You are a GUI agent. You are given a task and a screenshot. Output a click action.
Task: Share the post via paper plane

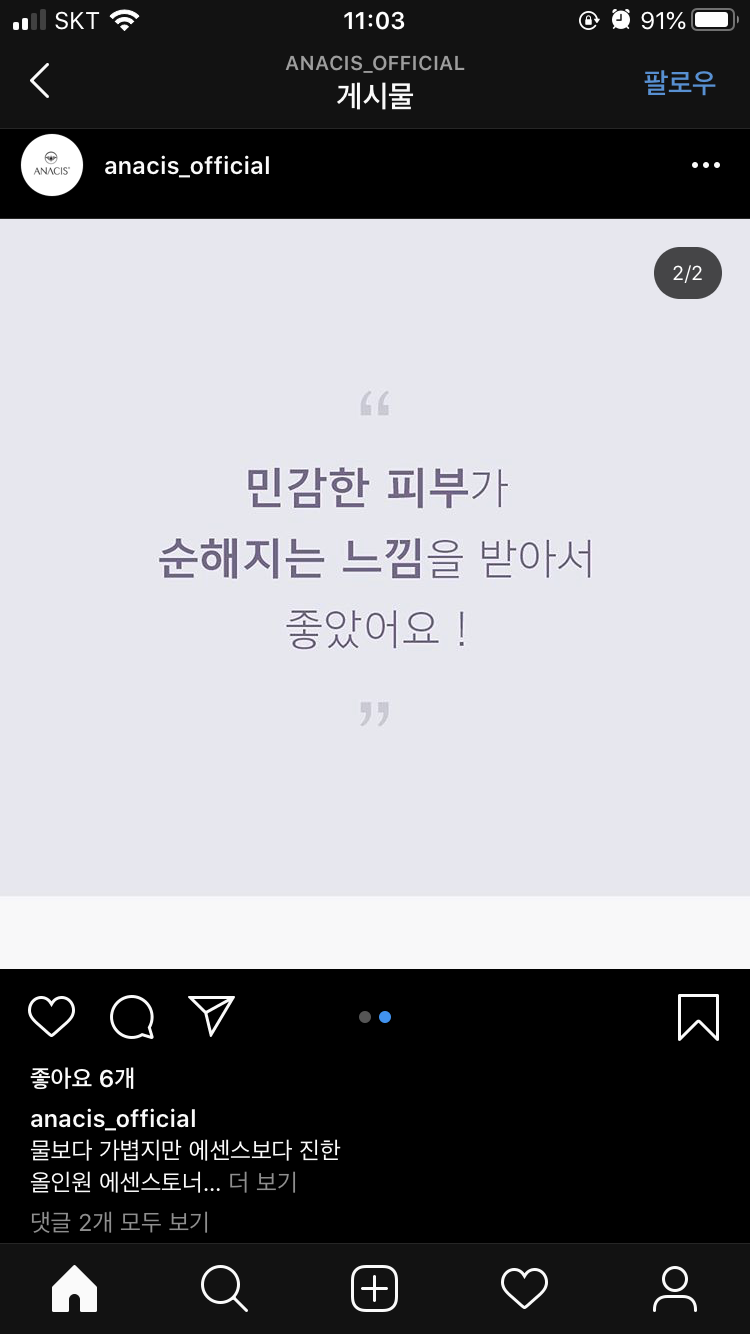coord(211,1016)
